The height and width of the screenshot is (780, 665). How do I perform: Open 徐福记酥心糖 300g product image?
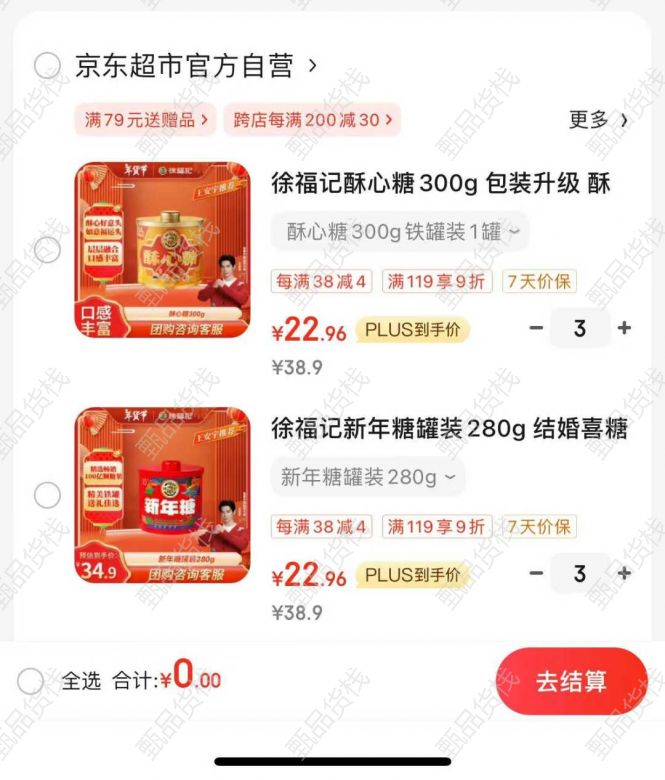tap(162, 250)
